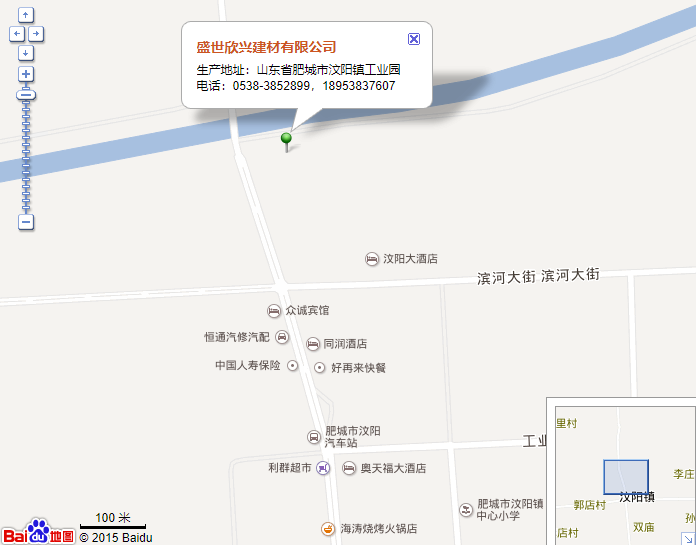Select the 肥城市汶阳汽车站 bus station
Image resolution: width=696 pixels, height=545 pixels.
pos(314,437)
